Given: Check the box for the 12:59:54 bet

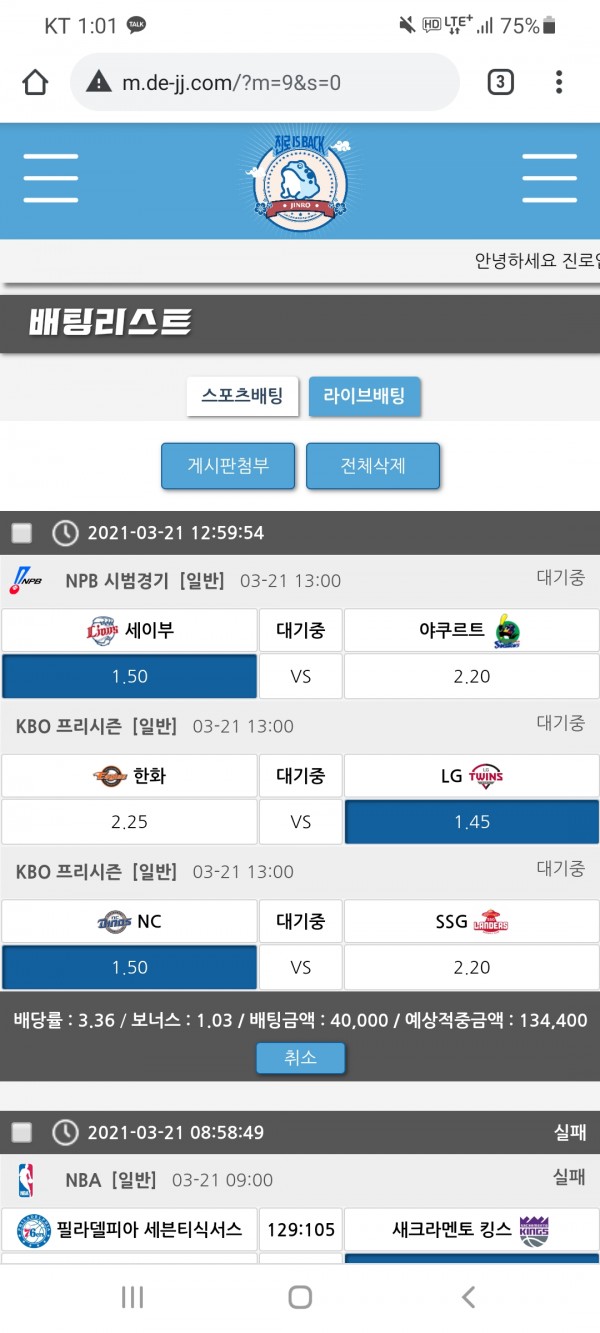Looking at the screenshot, I should 22,533.
